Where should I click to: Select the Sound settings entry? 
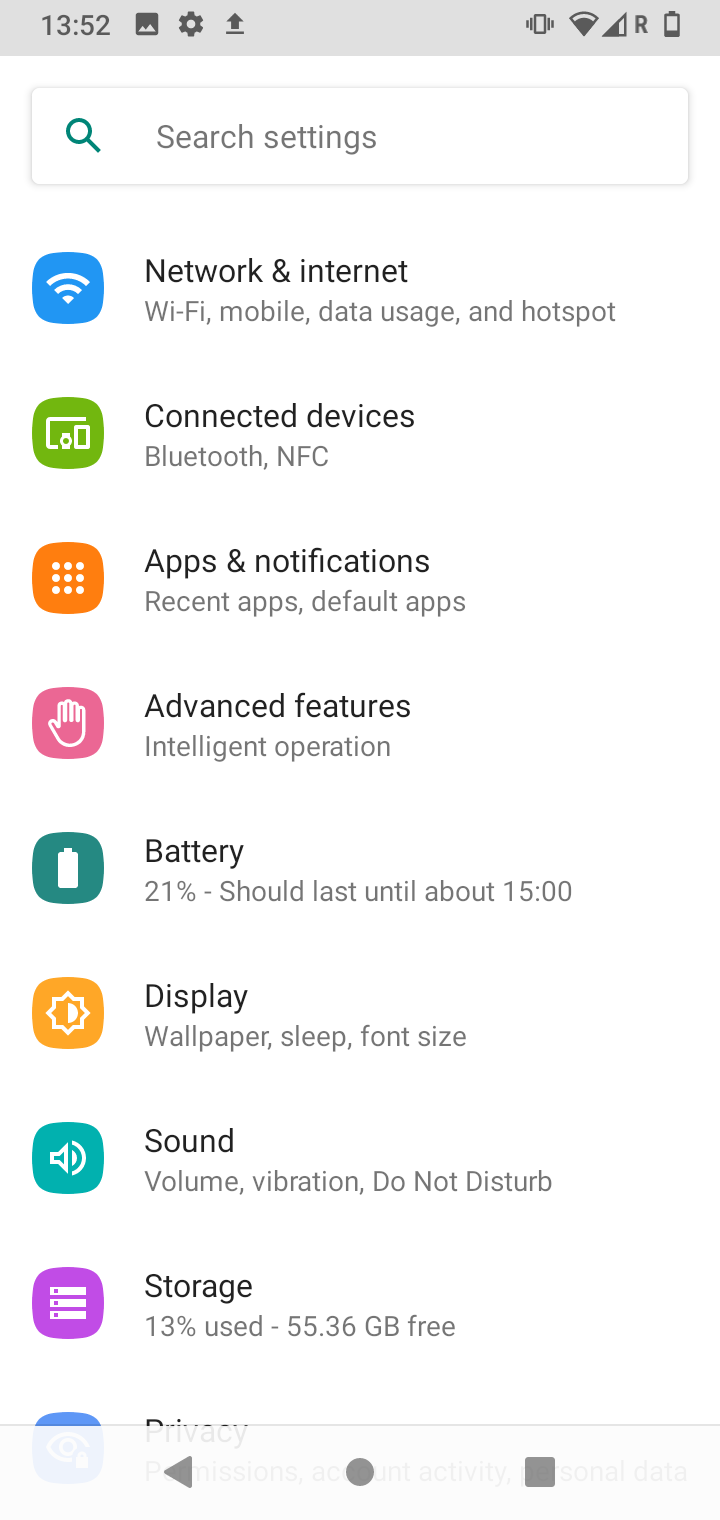[360, 1158]
